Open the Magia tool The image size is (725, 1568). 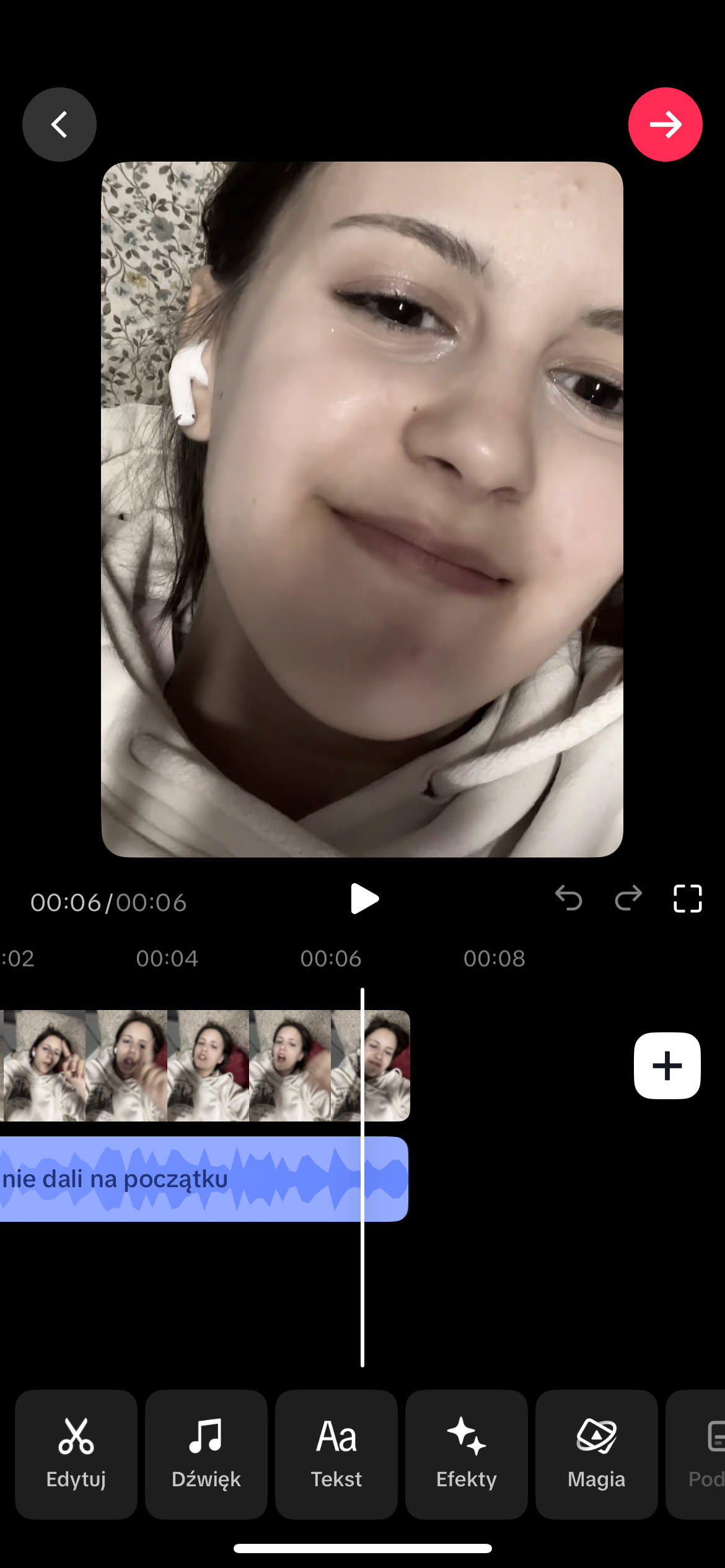(x=596, y=1454)
